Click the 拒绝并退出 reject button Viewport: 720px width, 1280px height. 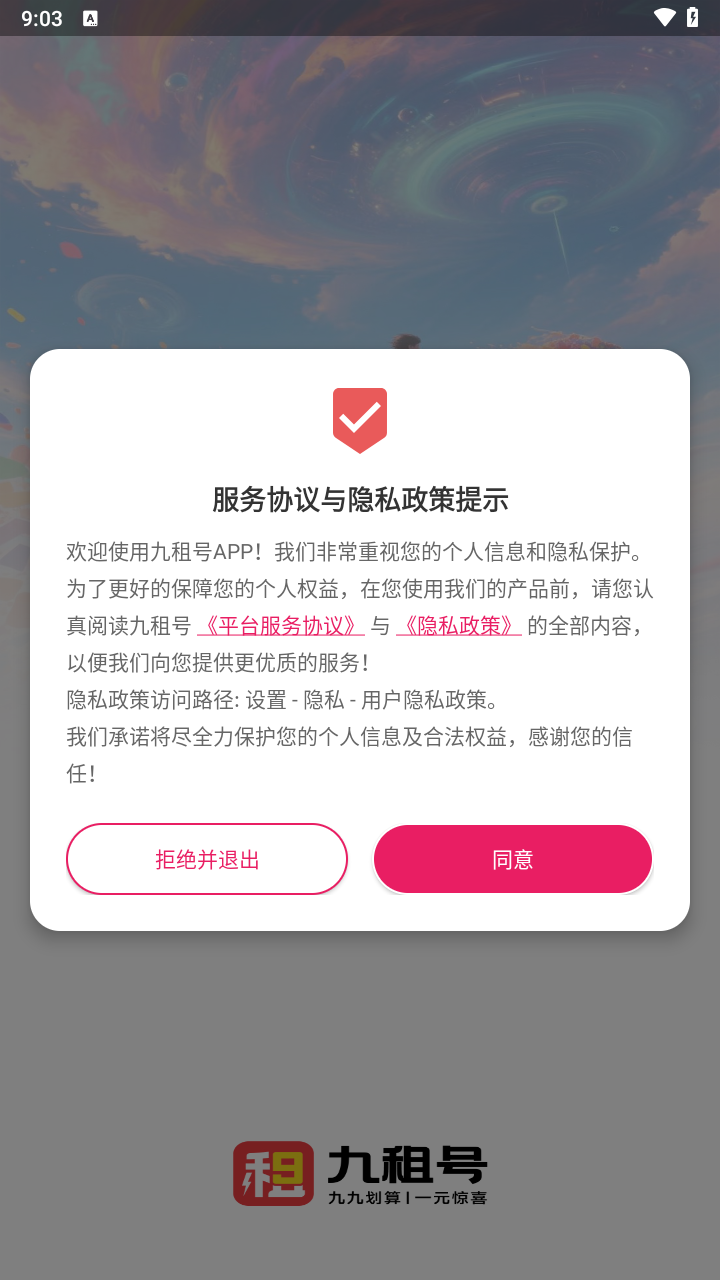click(207, 858)
